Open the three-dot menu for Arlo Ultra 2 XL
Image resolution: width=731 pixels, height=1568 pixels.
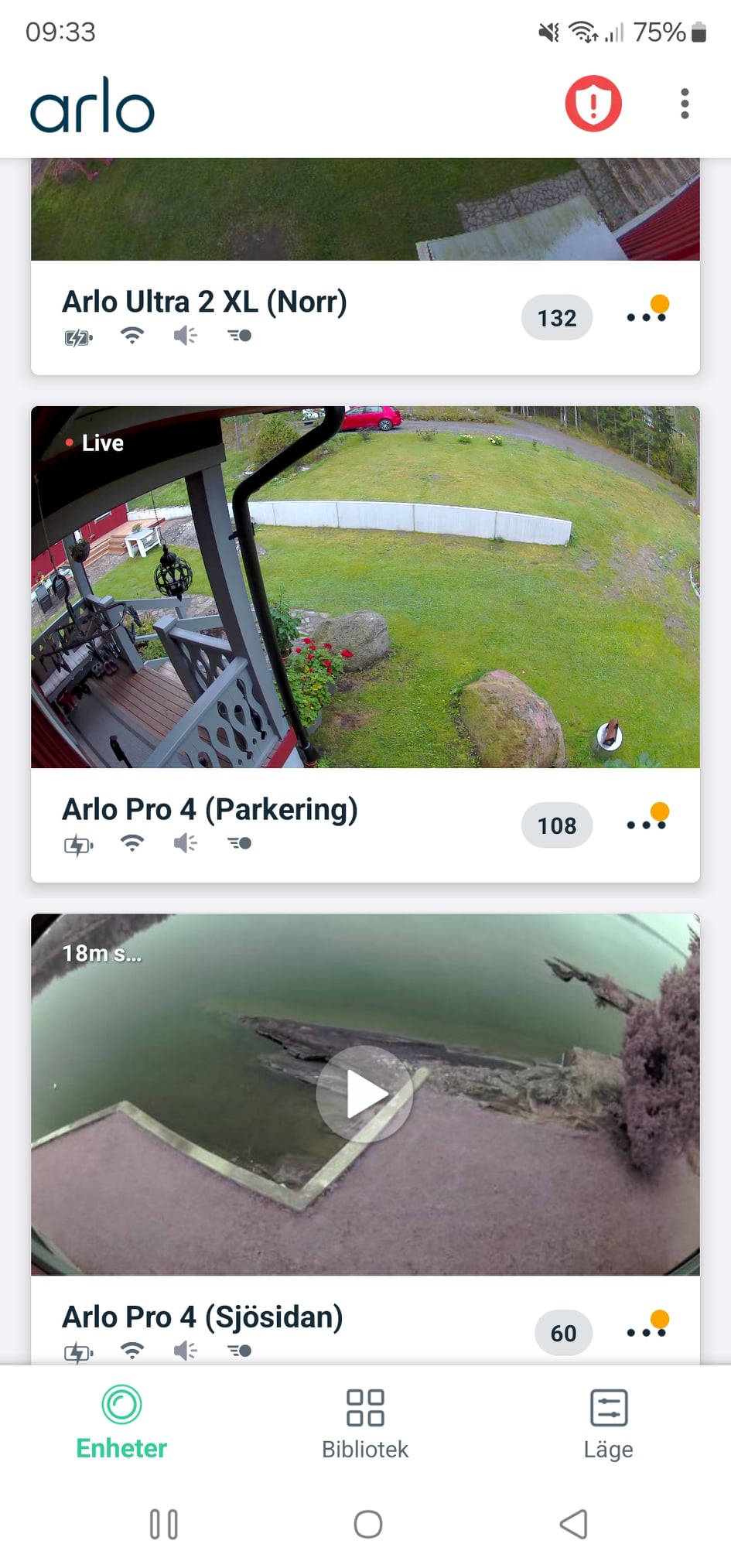(x=646, y=316)
